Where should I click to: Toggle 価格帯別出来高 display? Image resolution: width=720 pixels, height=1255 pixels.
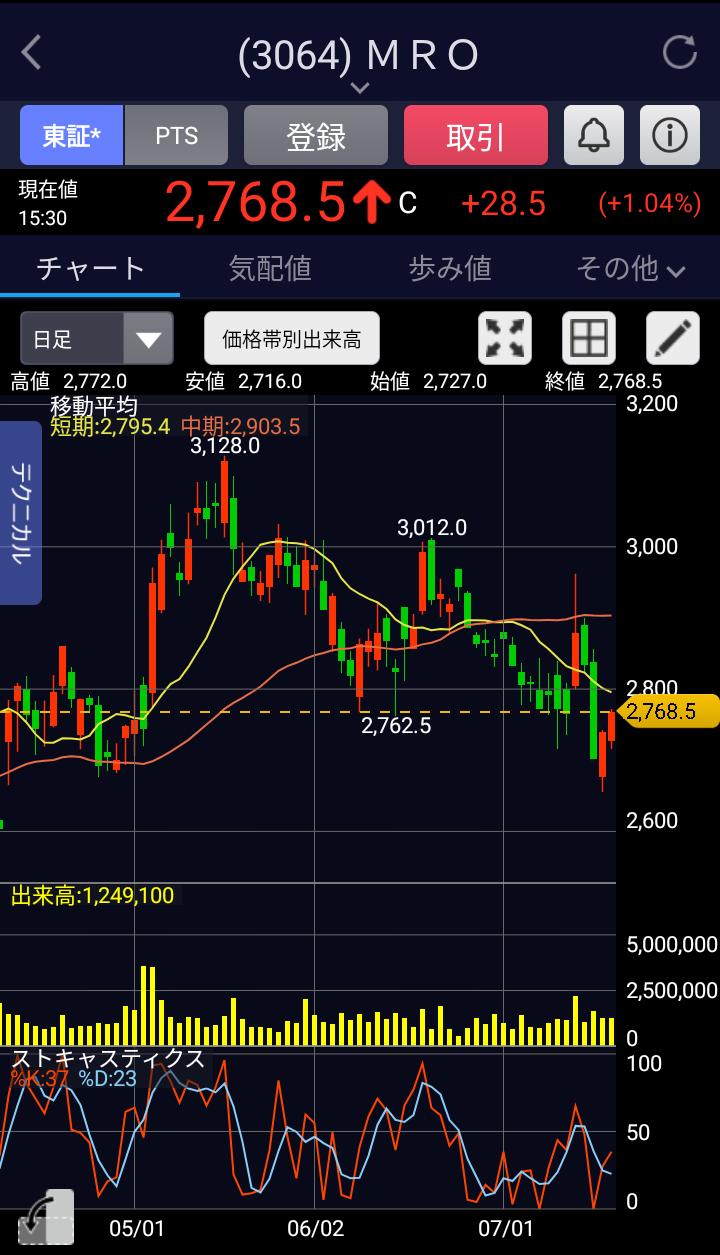pyautogui.click(x=292, y=339)
